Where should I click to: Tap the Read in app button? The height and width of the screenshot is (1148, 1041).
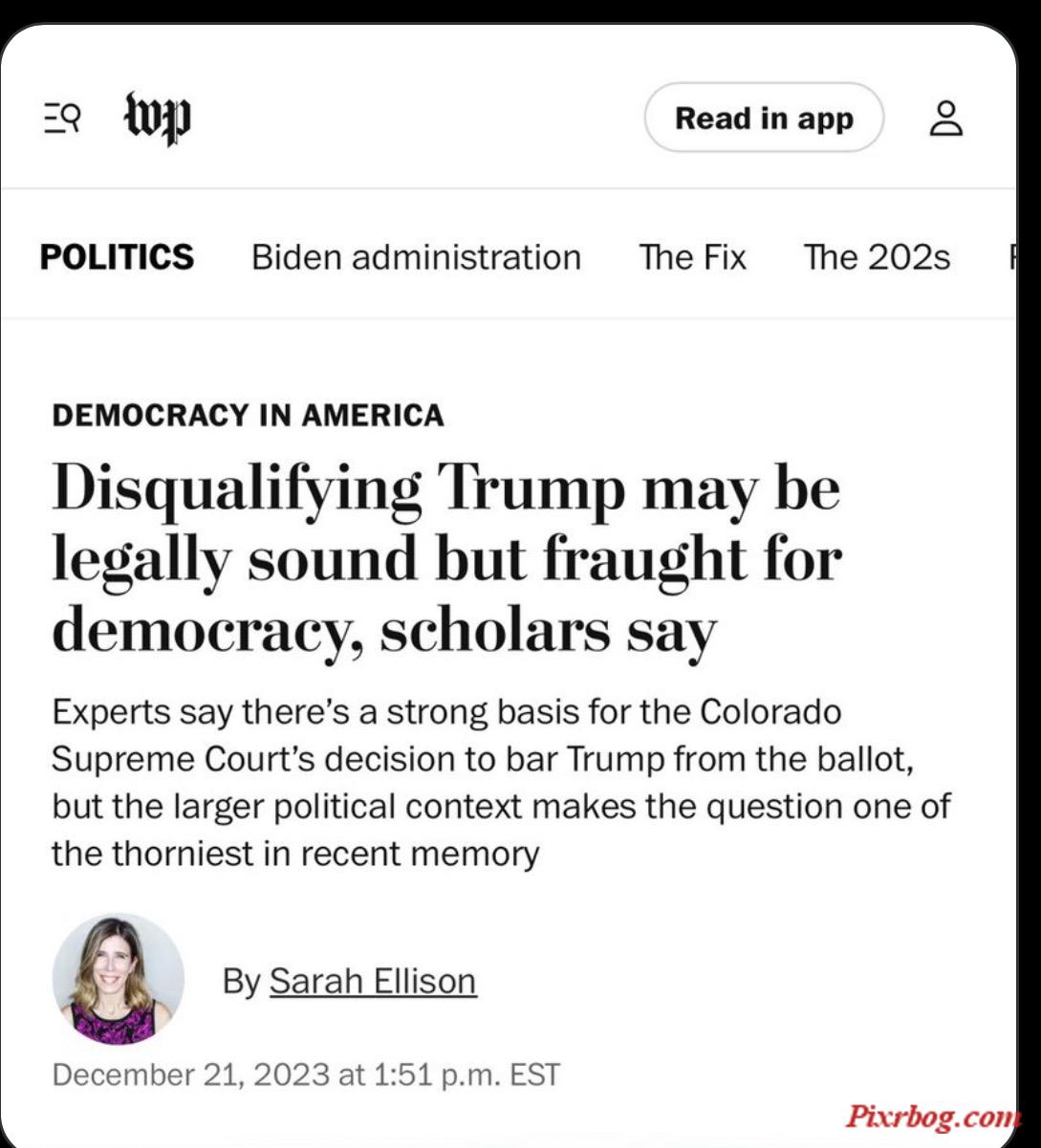(x=764, y=119)
